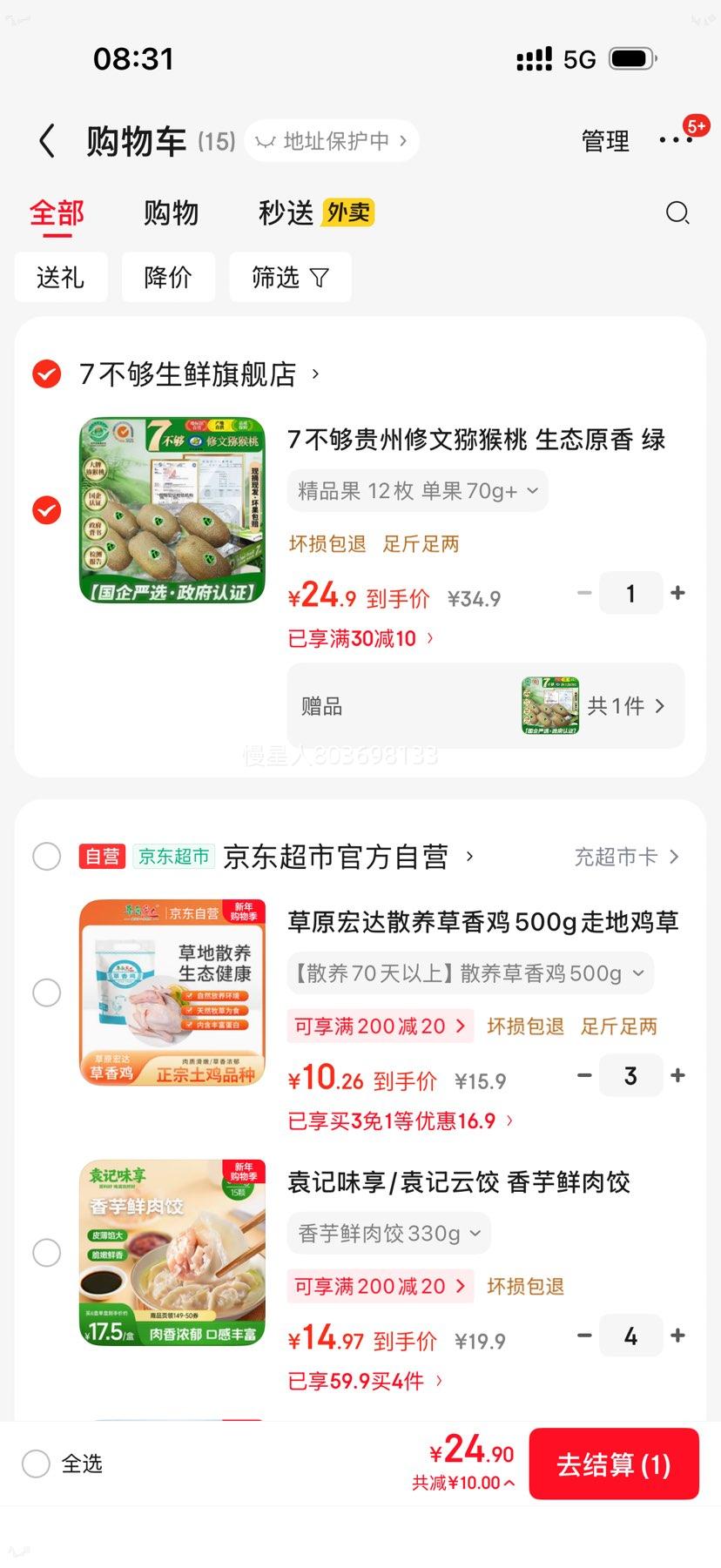Increase dumpling quantity with plus button
Viewport: 721px width, 1568px height.
677,1335
